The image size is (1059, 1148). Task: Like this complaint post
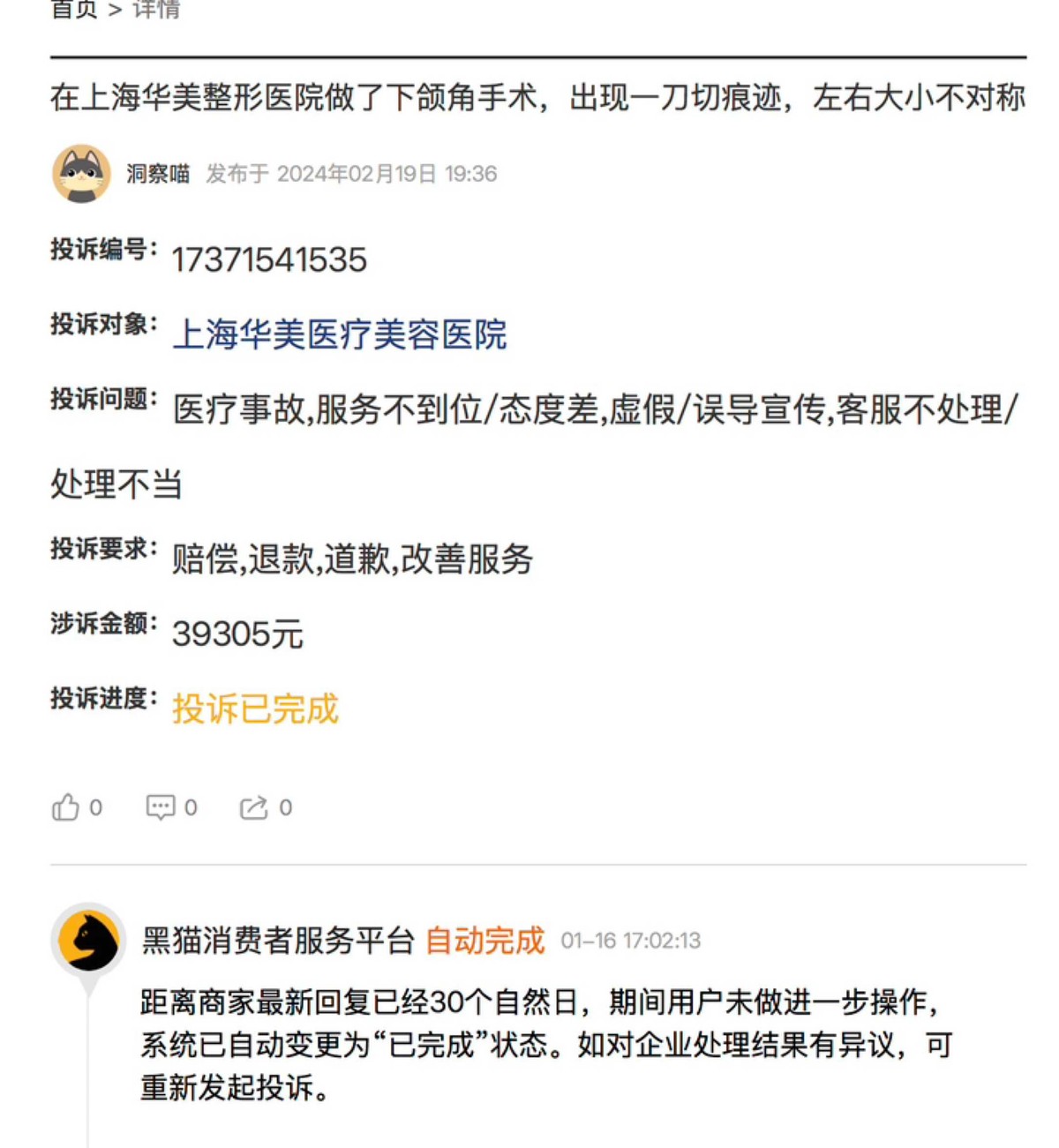click(66, 807)
